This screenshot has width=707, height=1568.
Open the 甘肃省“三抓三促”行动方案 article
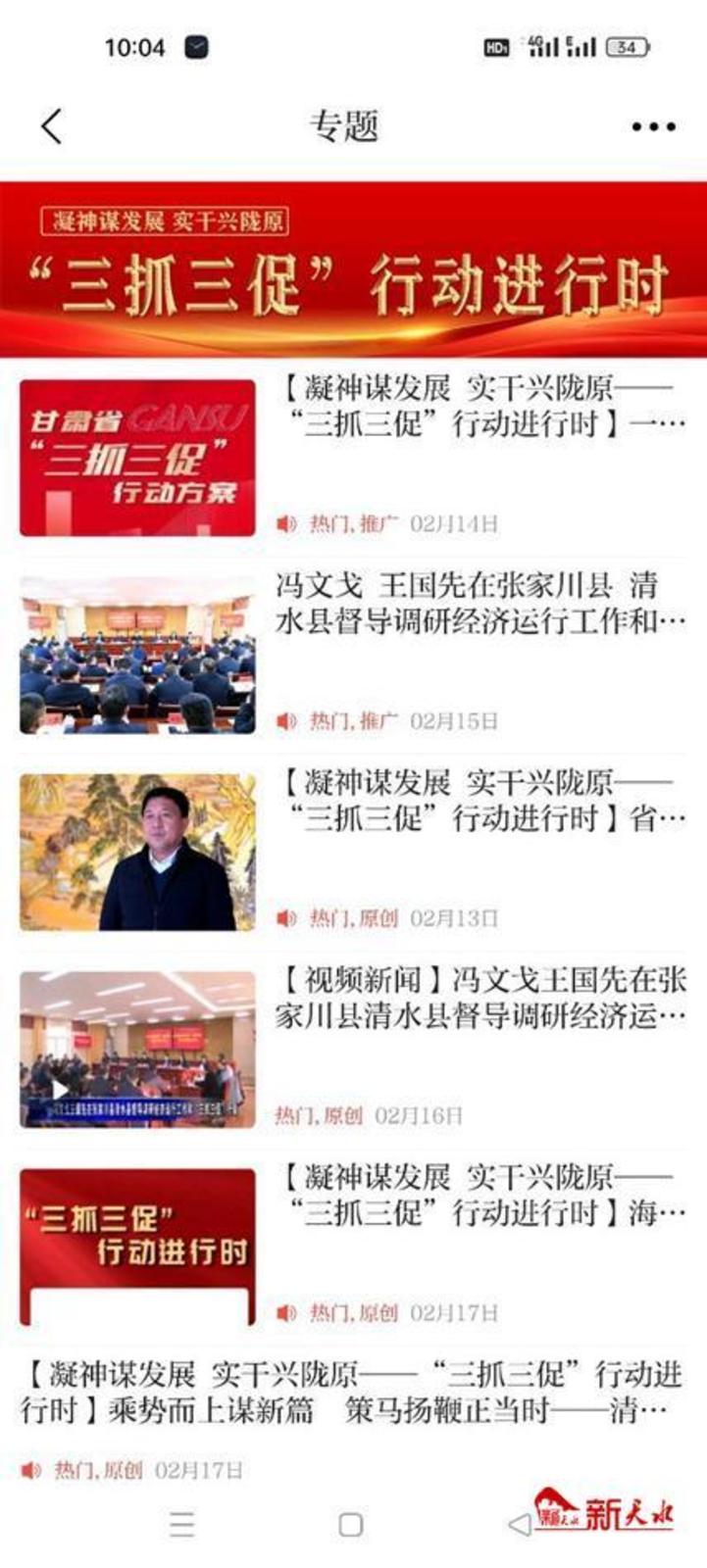click(x=480, y=408)
